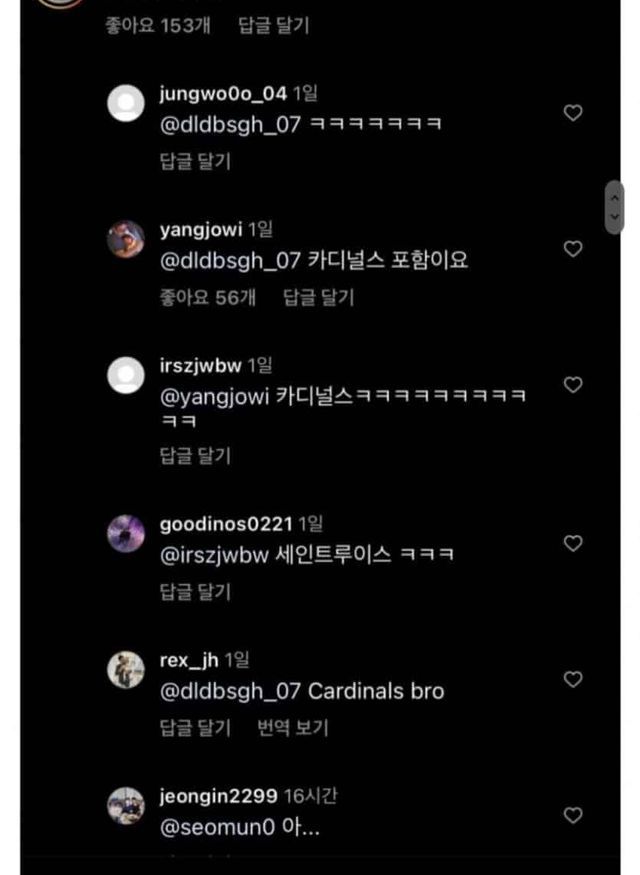Reply to rex_jh's comment

click(195, 727)
